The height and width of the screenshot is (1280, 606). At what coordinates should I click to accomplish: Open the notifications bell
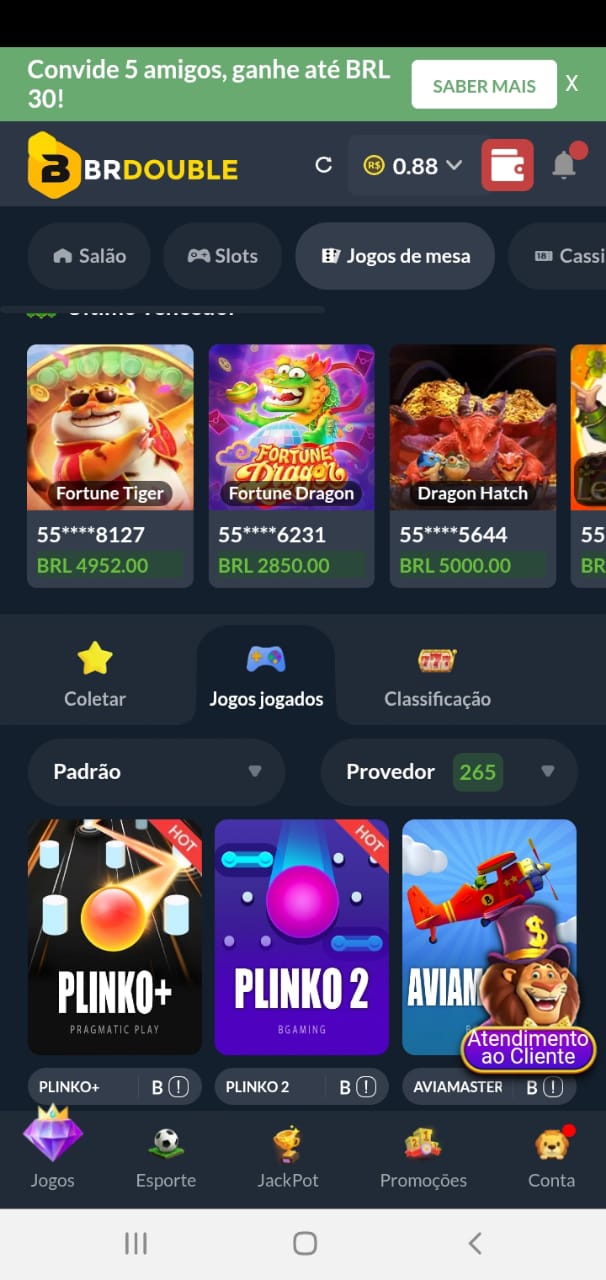tap(565, 165)
